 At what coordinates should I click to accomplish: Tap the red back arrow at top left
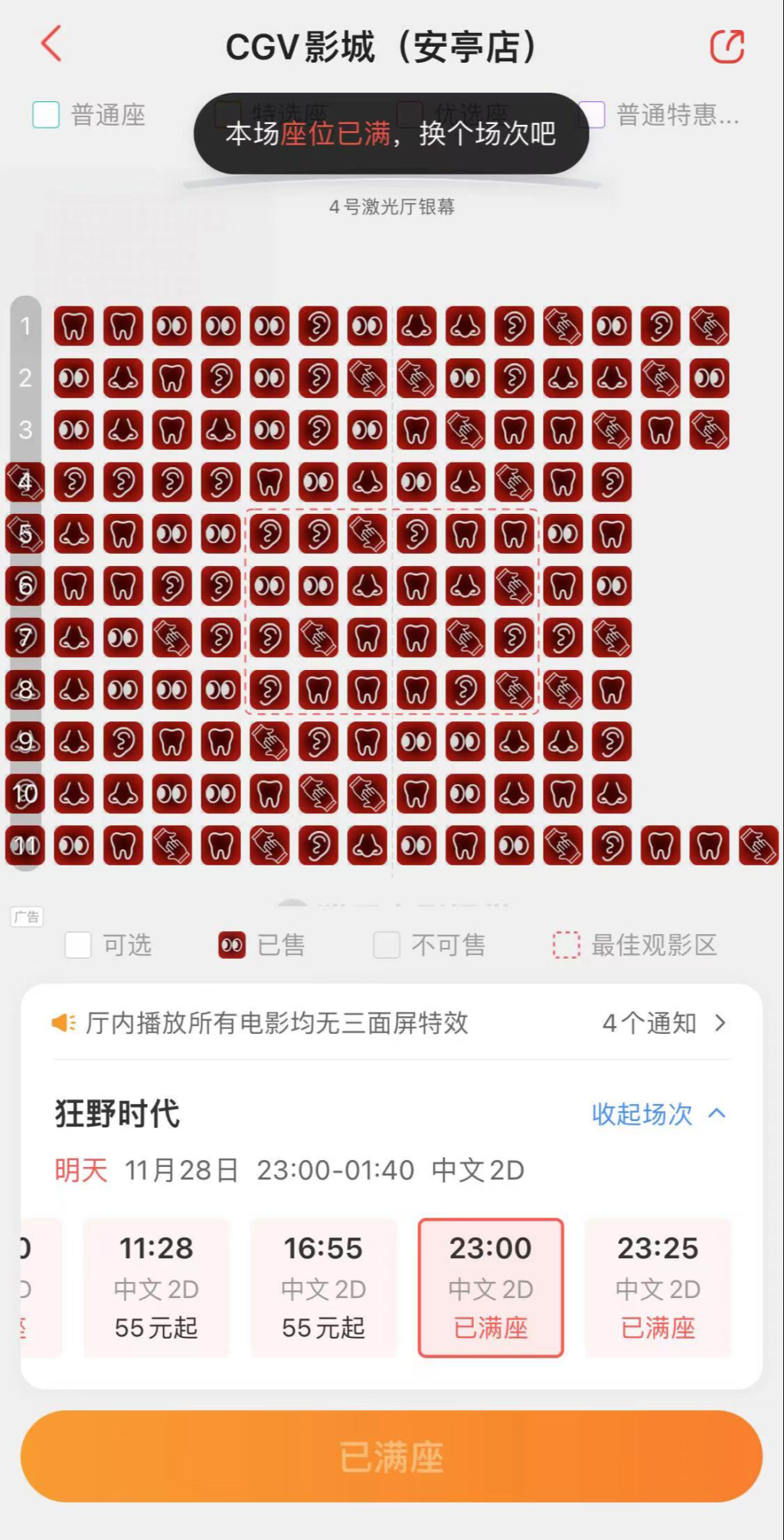point(51,44)
